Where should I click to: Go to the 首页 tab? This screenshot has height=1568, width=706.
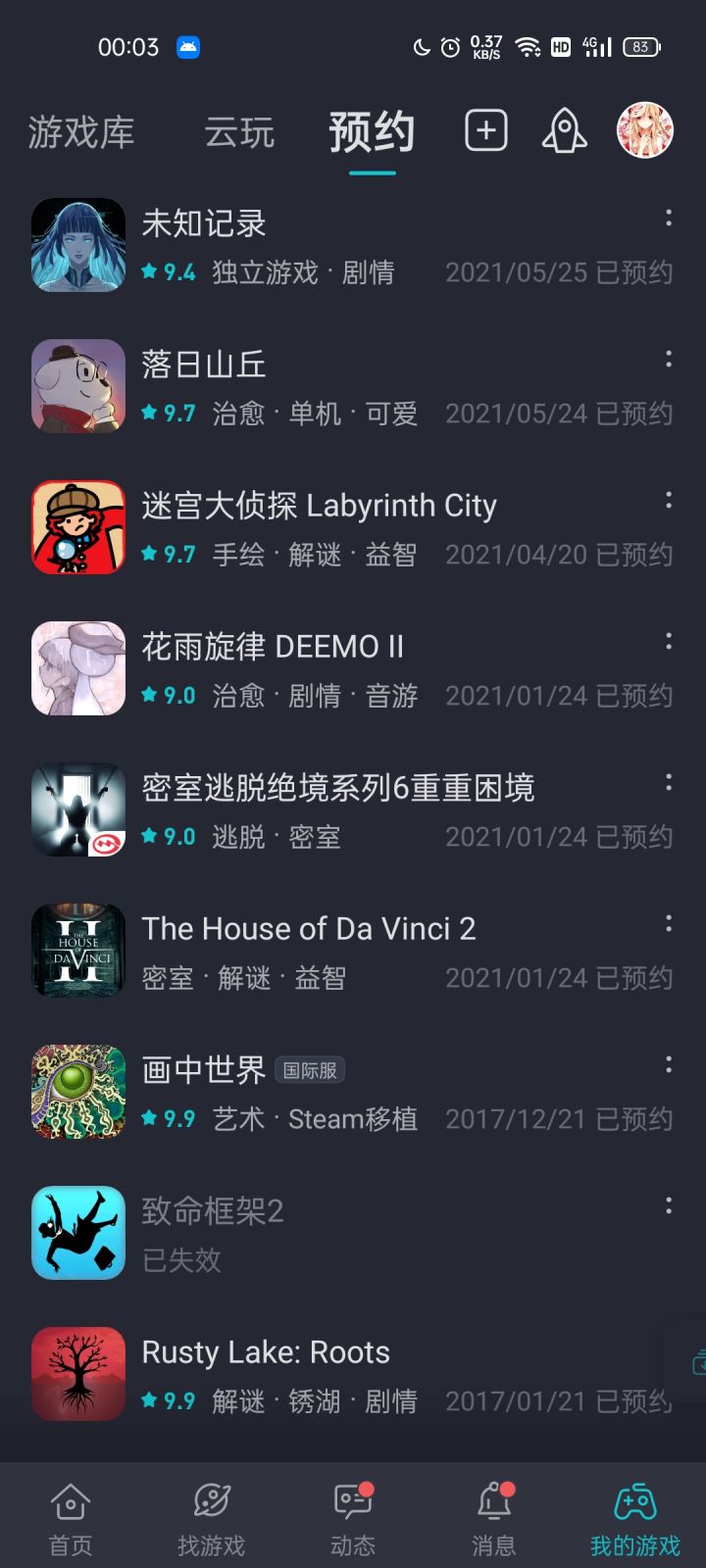pos(71,1517)
